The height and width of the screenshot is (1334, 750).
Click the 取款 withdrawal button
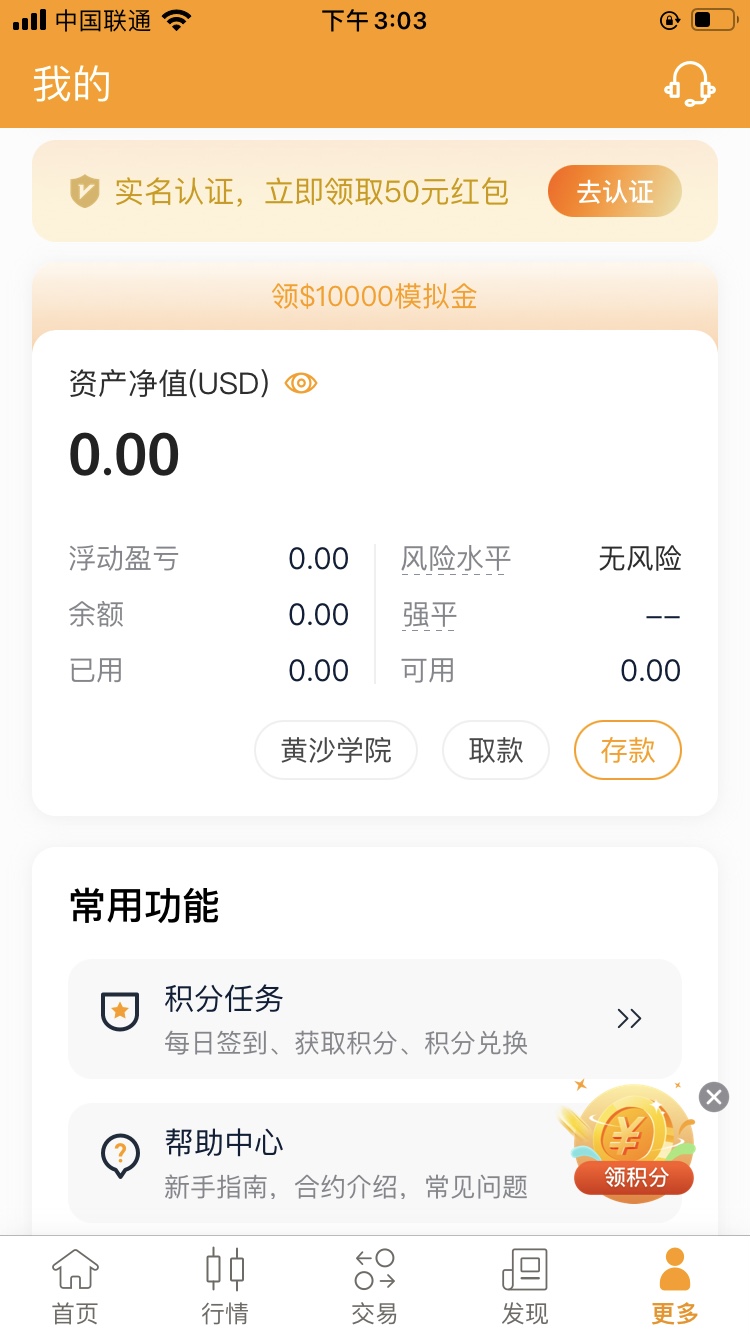[496, 749]
